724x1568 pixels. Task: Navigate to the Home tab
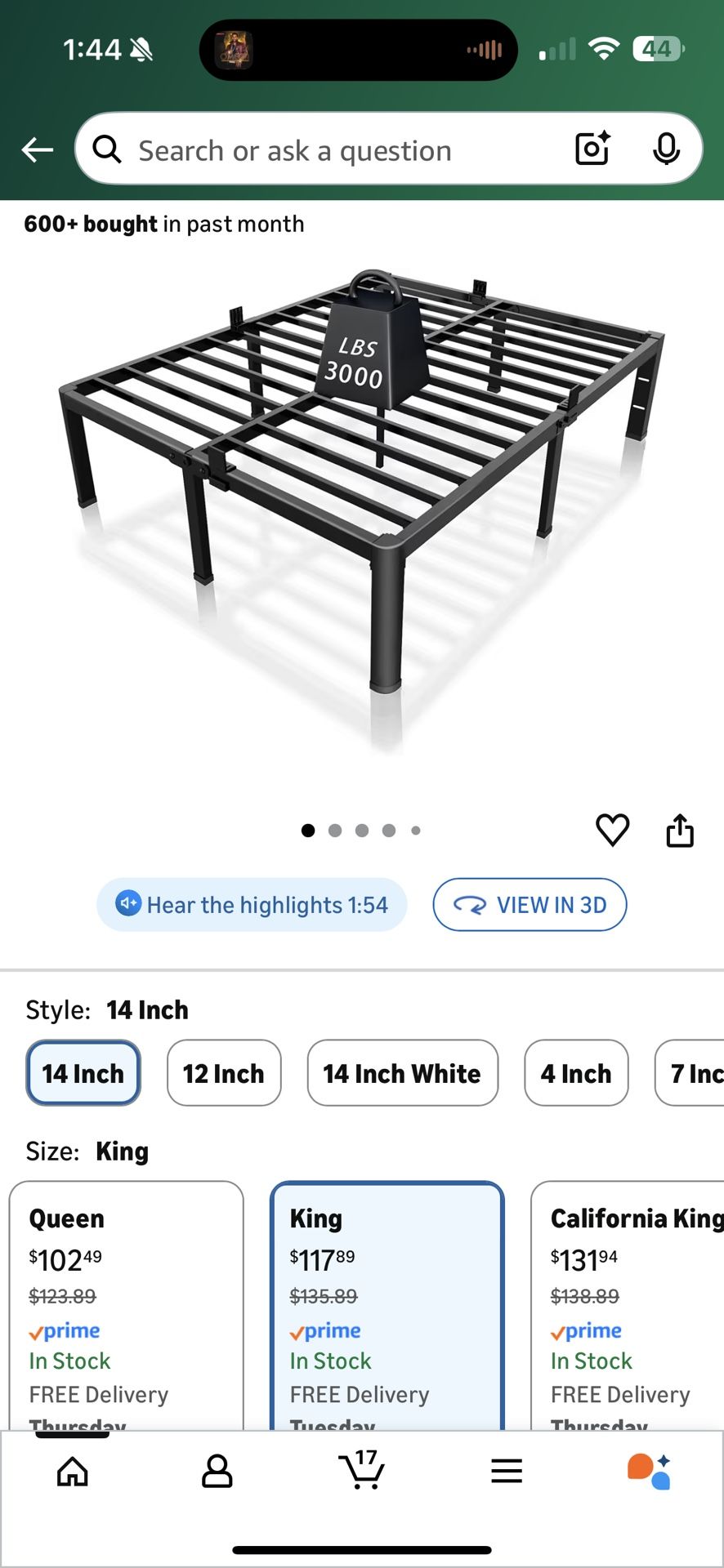coord(72,1470)
